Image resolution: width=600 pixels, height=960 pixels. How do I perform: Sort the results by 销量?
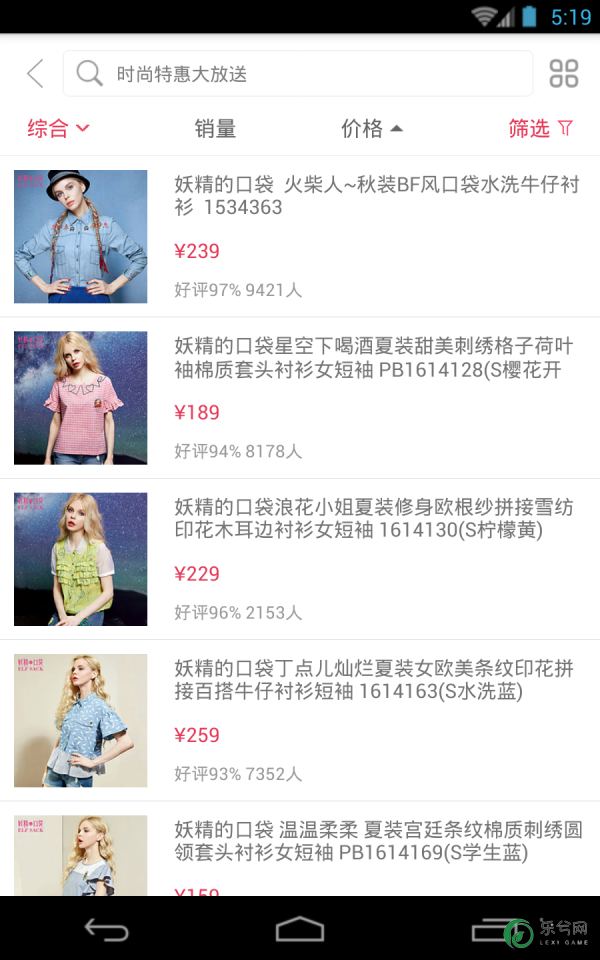pyautogui.click(x=215, y=129)
